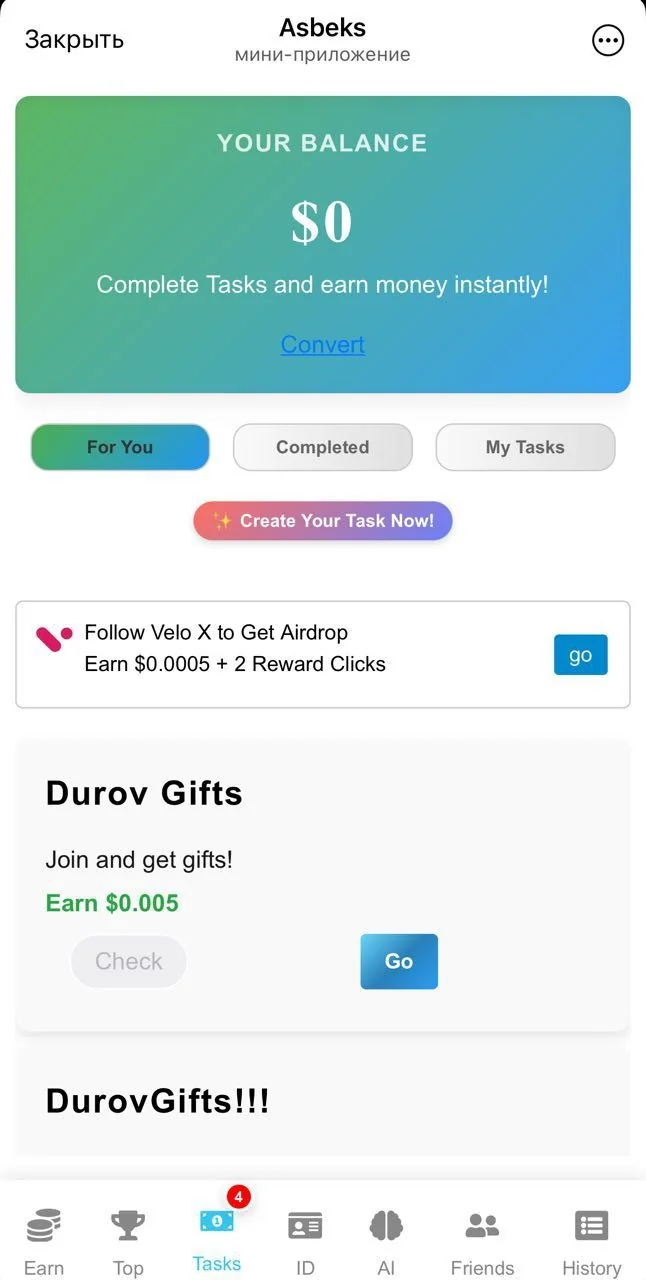Tap Go on the Durov Gifts task
This screenshot has height=1280, width=646.
pos(399,961)
